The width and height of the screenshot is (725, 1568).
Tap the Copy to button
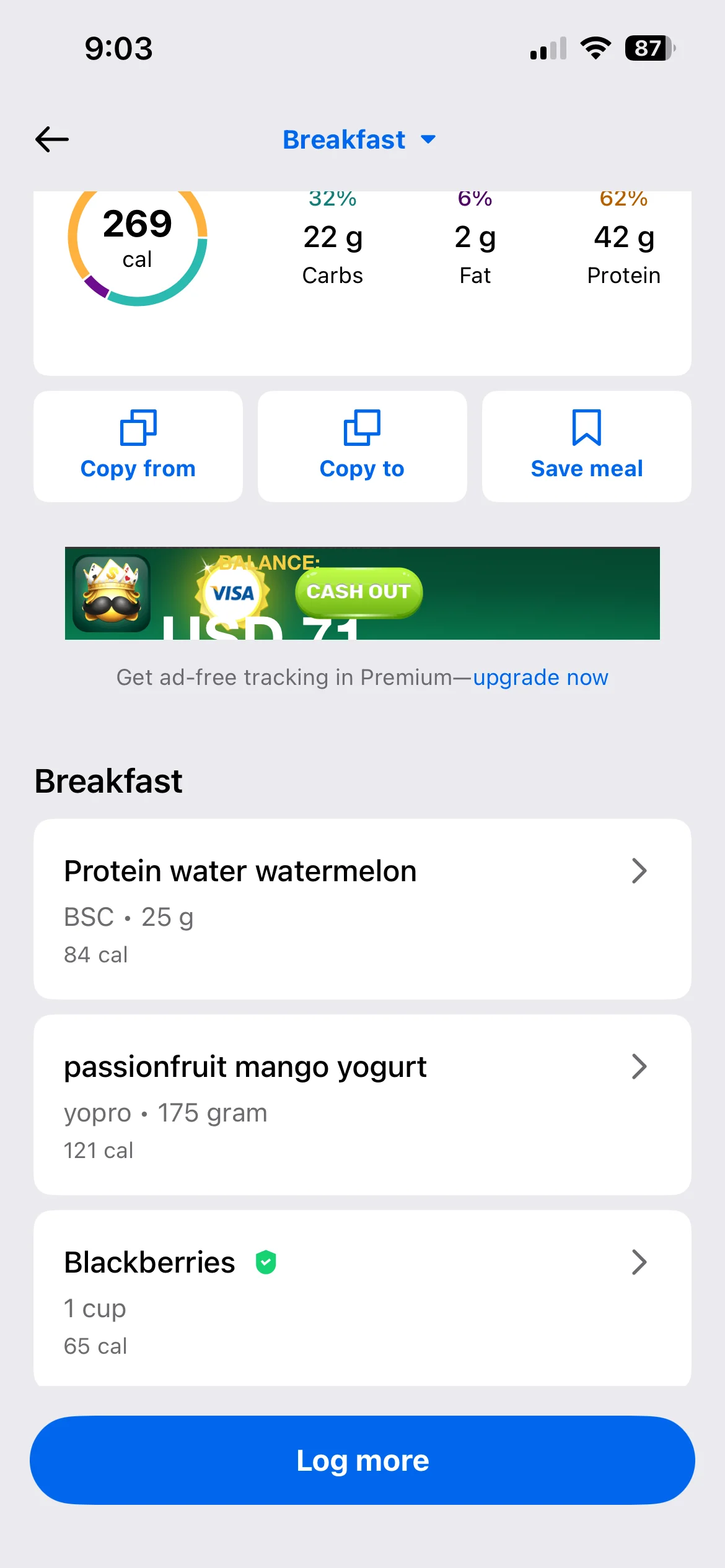point(362,446)
